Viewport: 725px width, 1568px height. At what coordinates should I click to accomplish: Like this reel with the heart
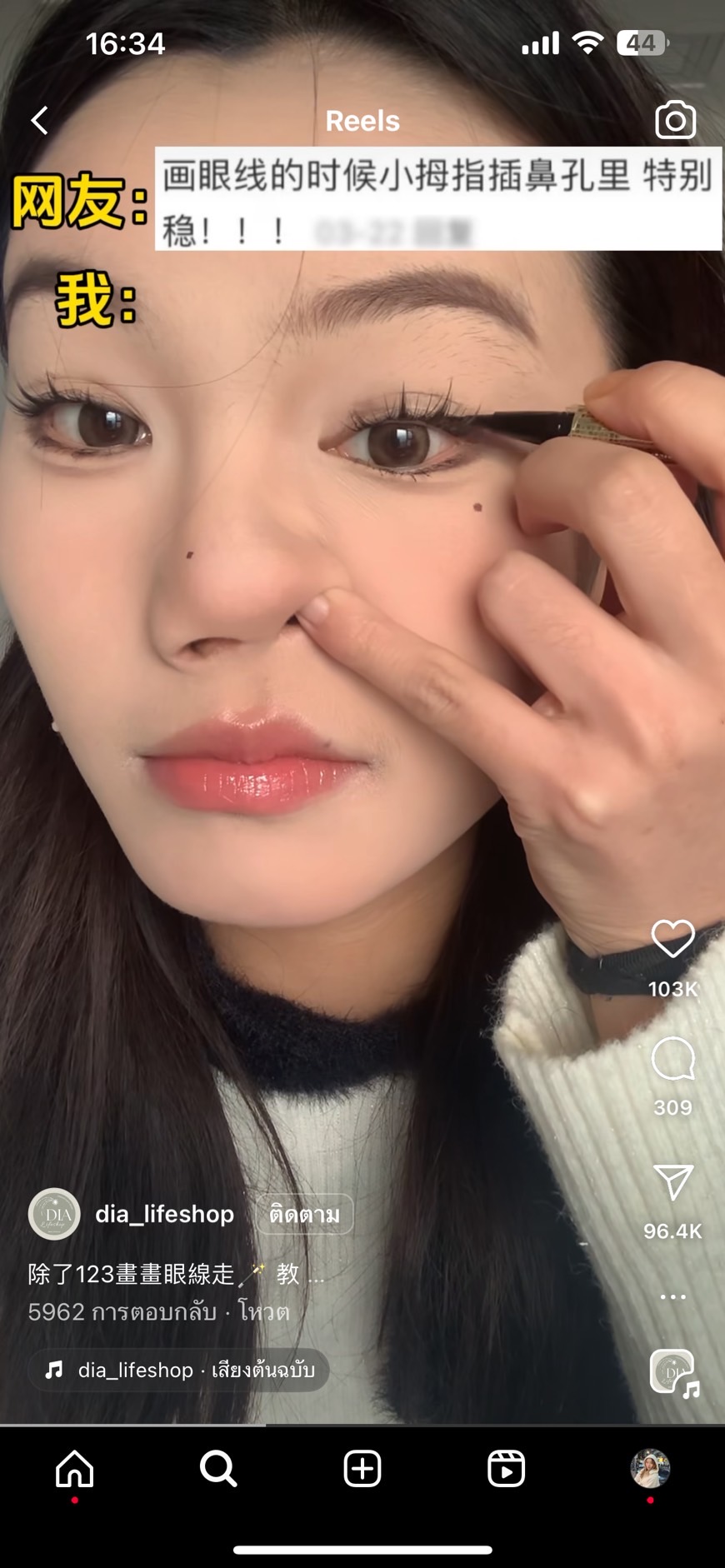672,939
